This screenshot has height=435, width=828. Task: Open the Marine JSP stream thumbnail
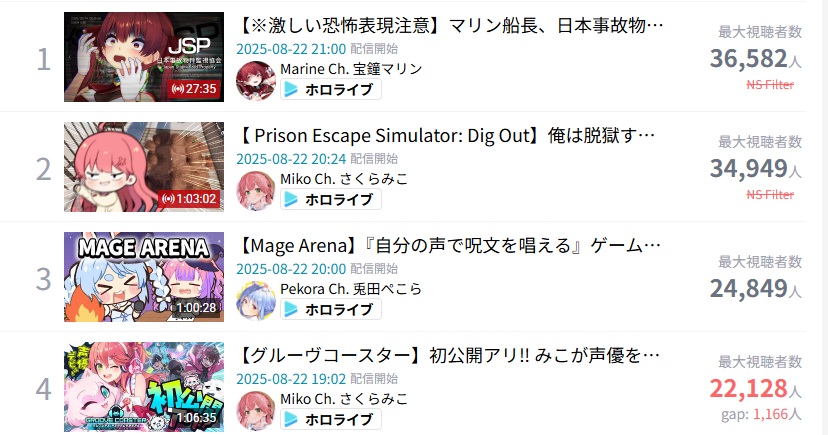pos(144,57)
